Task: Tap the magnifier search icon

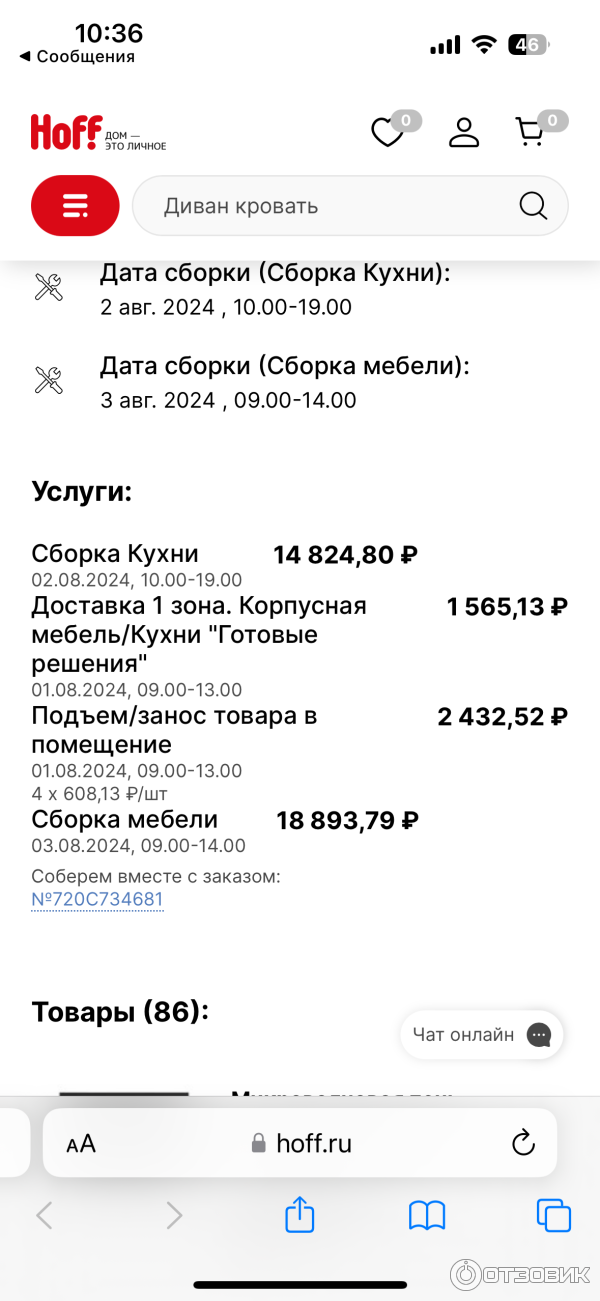Action: tap(533, 206)
